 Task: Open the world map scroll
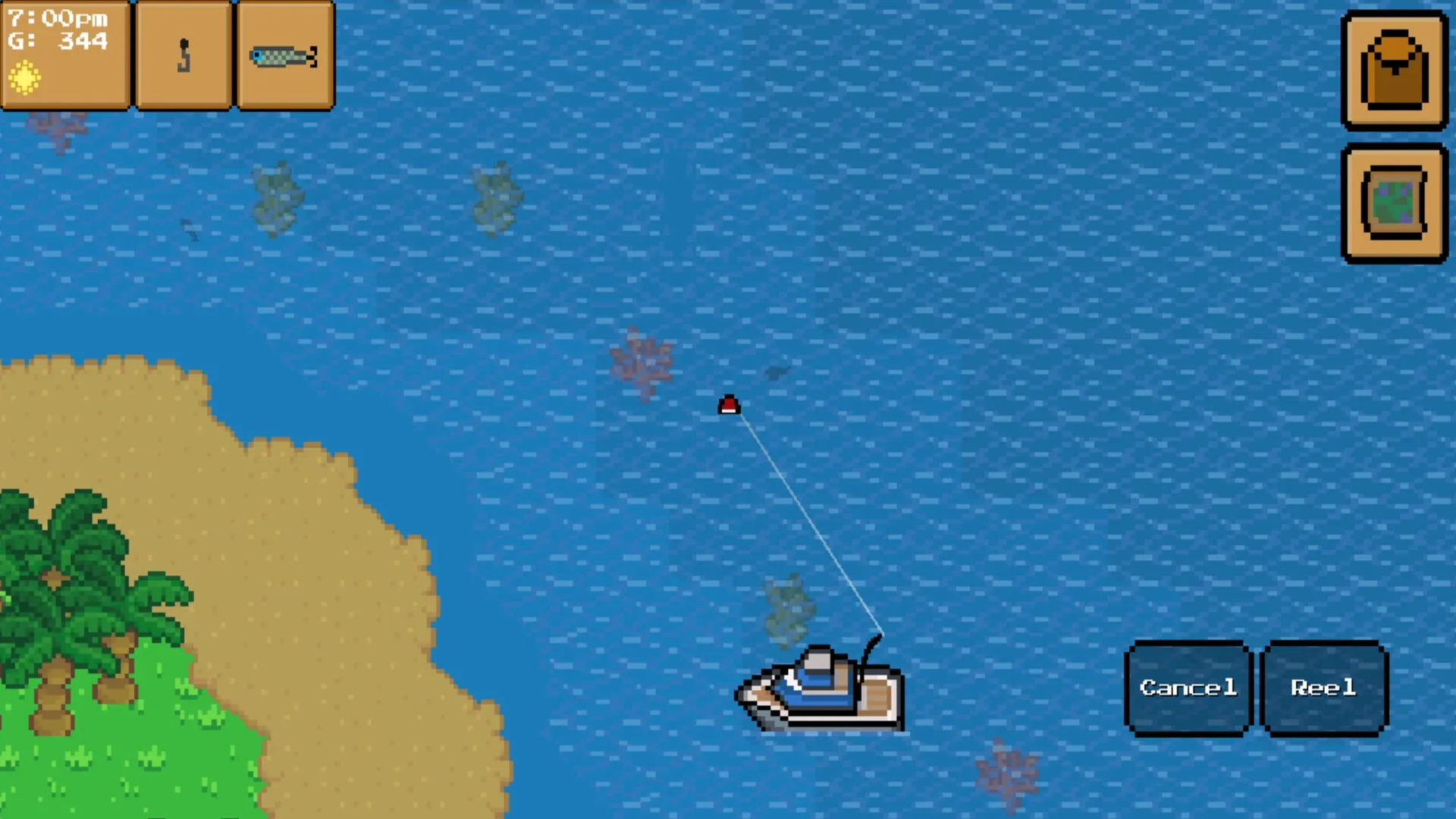[1394, 203]
